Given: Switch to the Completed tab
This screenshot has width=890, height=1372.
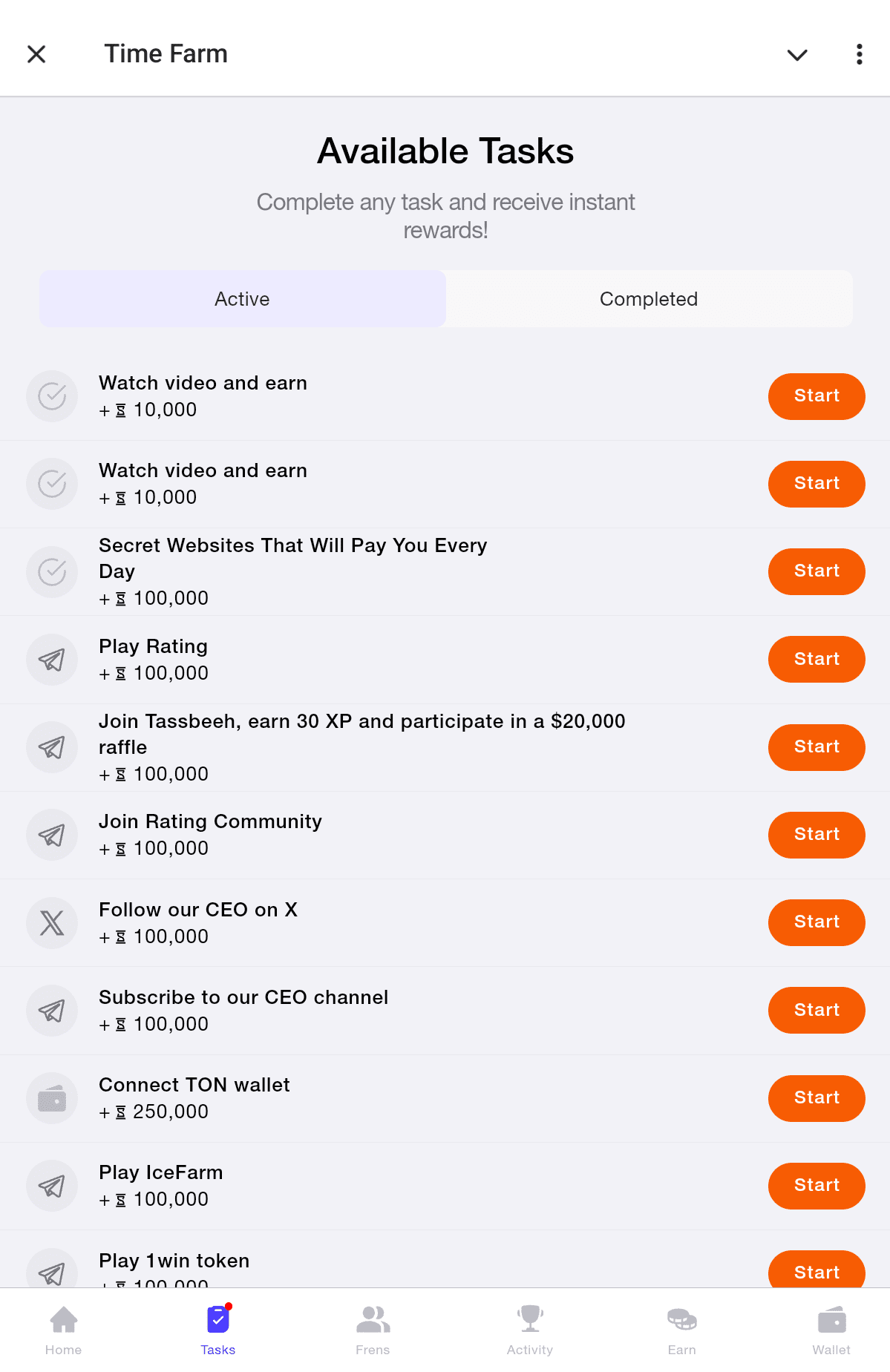Looking at the screenshot, I should click(648, 298).
